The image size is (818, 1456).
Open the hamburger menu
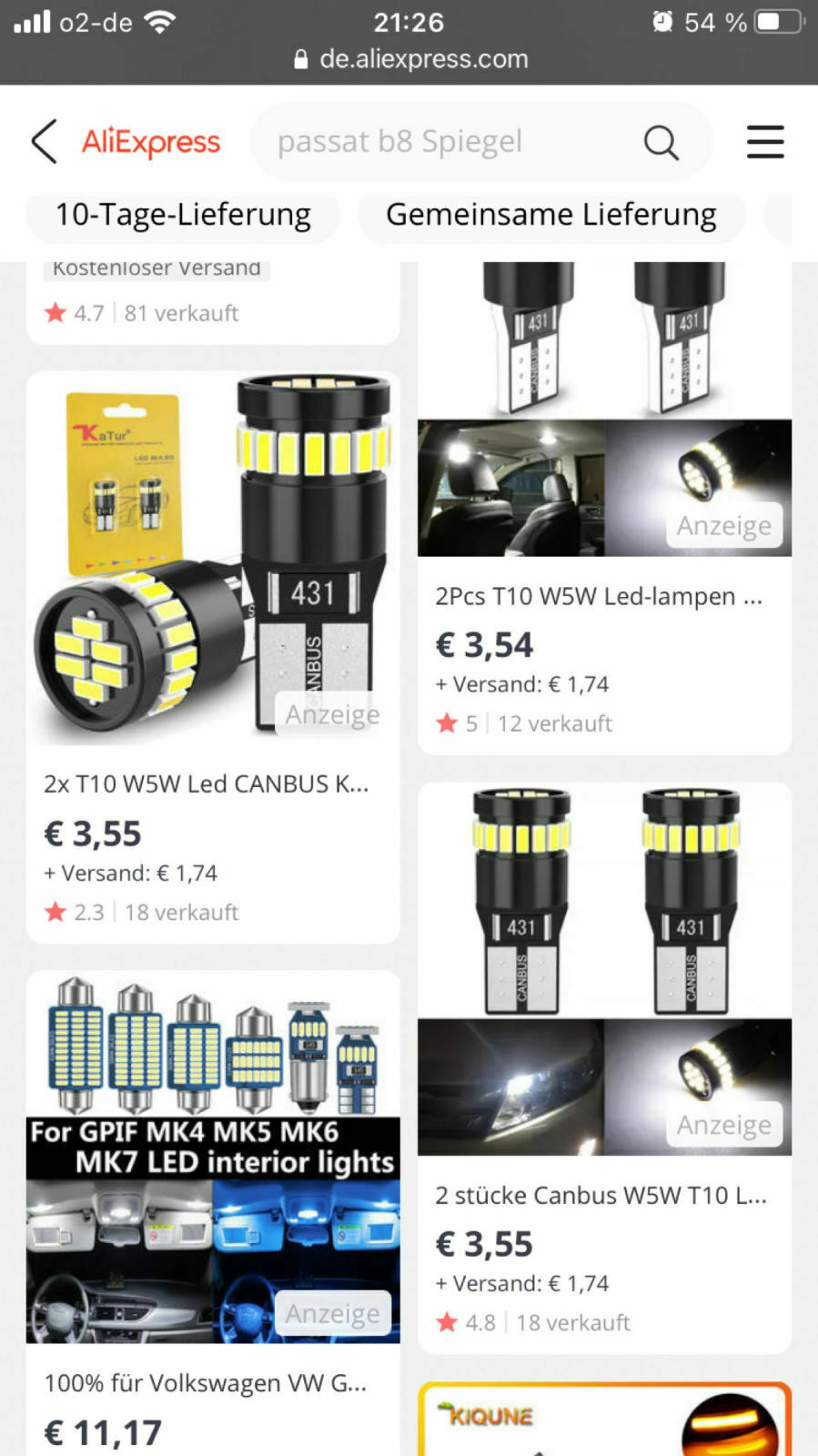pos(765,142)
